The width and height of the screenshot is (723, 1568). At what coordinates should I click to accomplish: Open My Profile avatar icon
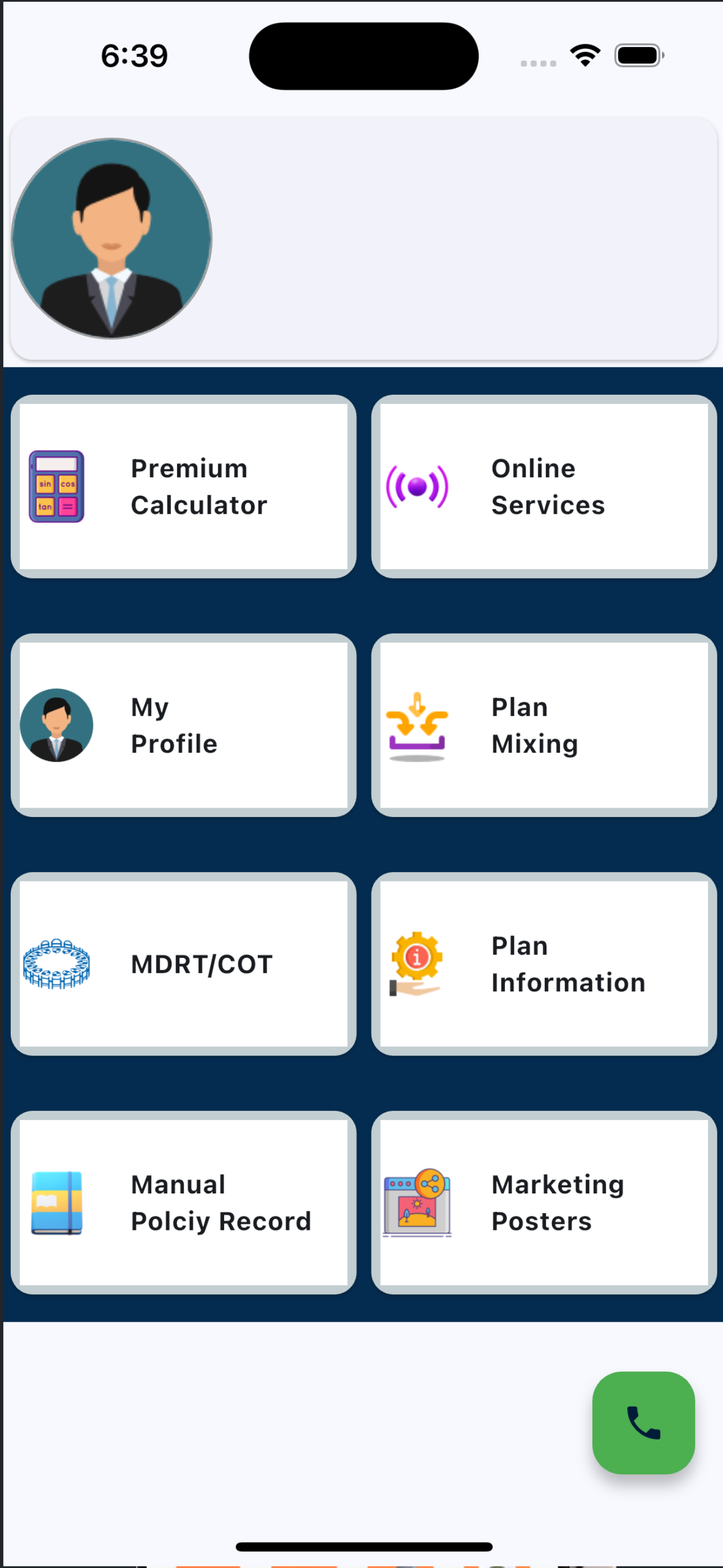(x=56, y=725)
